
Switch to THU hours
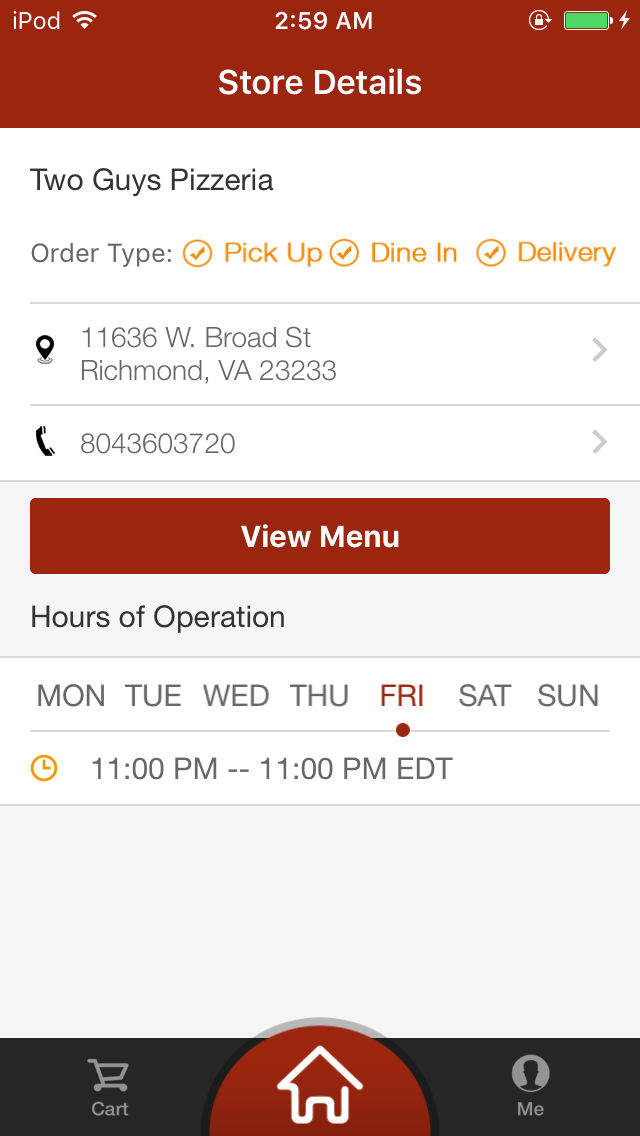click(320, 696)
